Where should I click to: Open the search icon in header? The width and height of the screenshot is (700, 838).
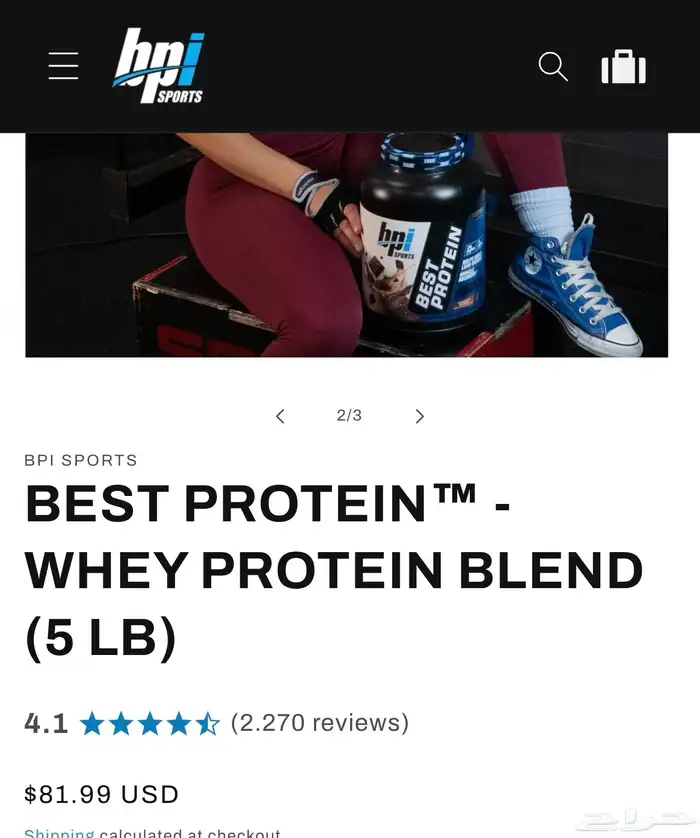point(553,67)
